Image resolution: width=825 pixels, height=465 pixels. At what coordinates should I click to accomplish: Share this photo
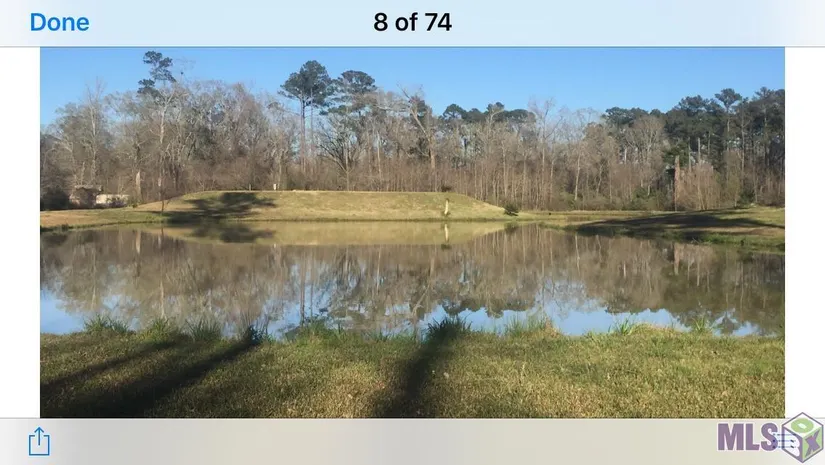[39, 441]
